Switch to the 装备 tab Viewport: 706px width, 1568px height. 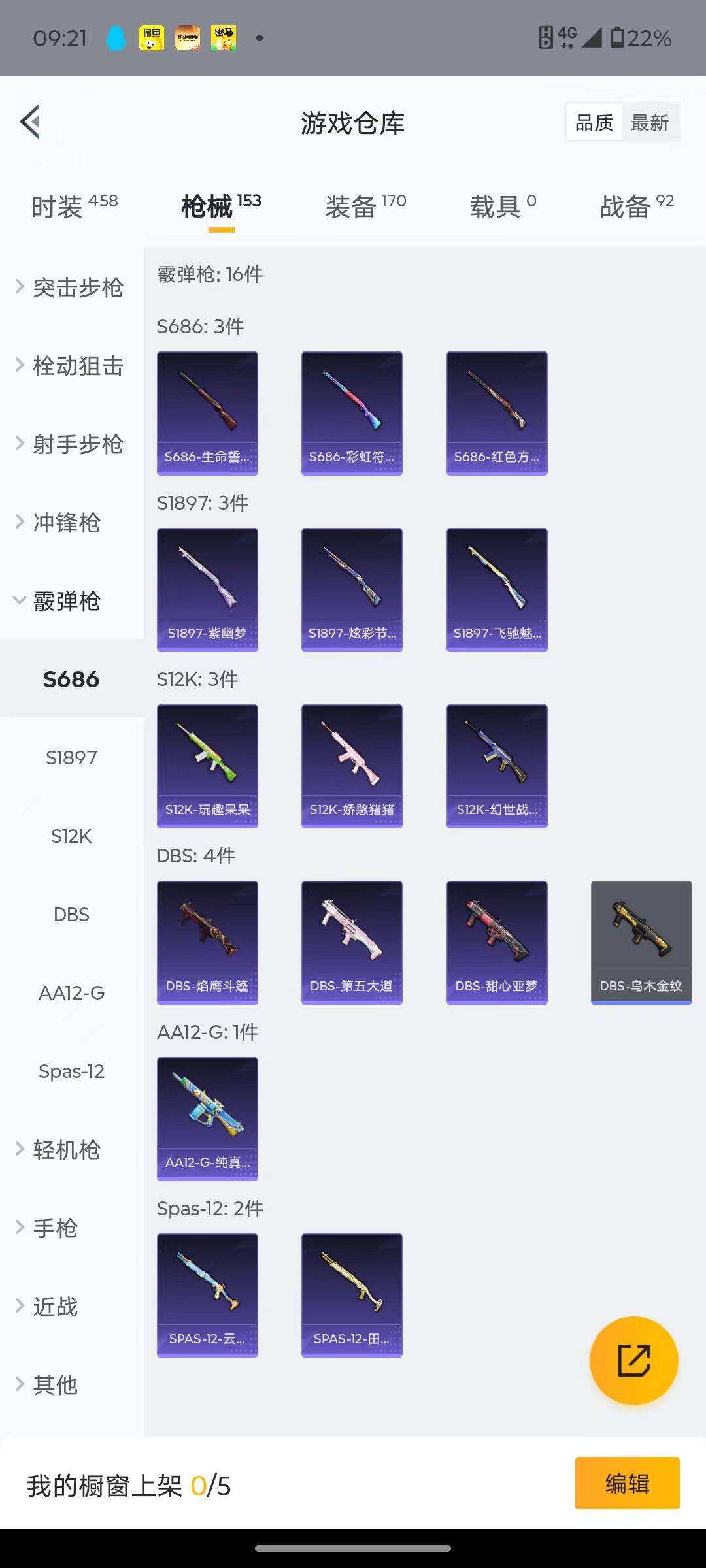tap(365, 206)
